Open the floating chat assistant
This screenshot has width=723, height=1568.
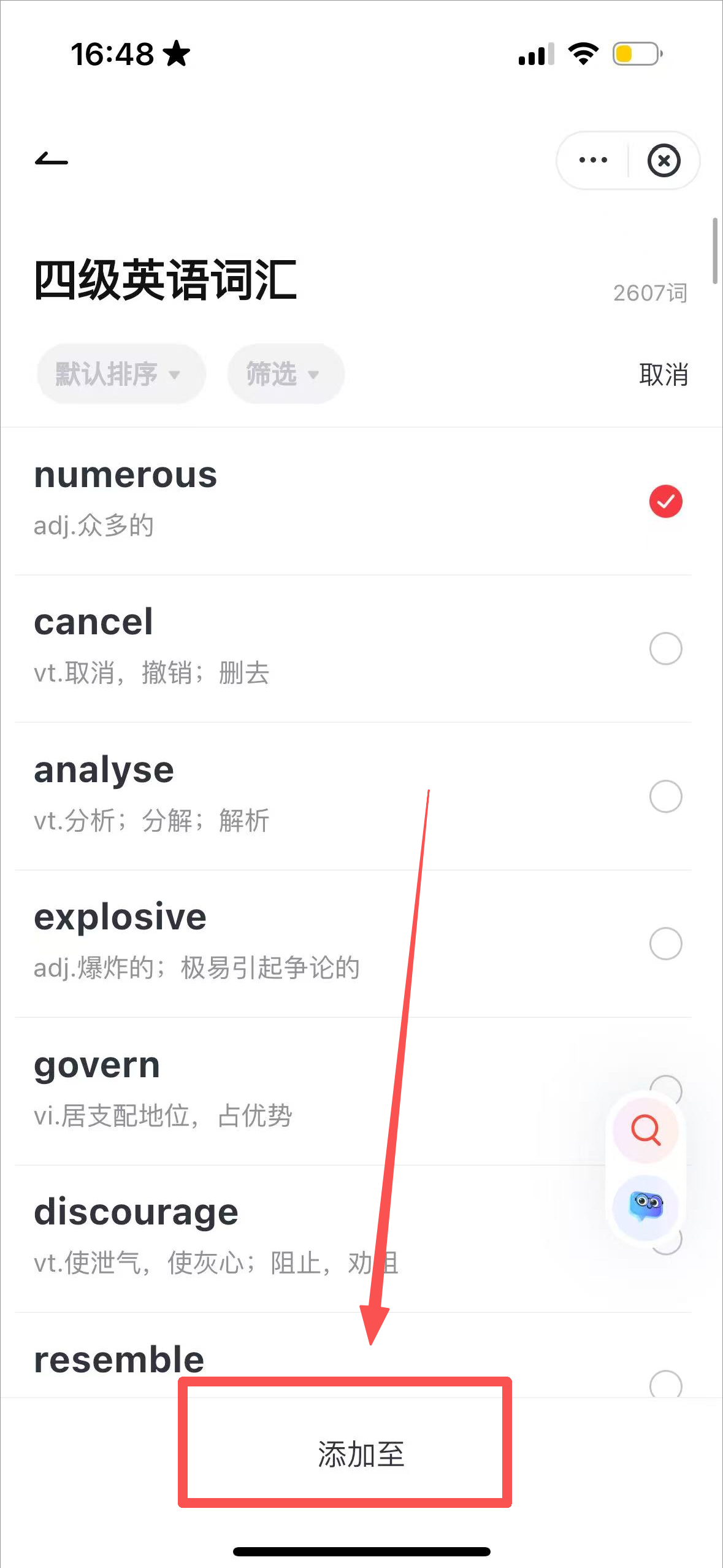pos(646,1206)
